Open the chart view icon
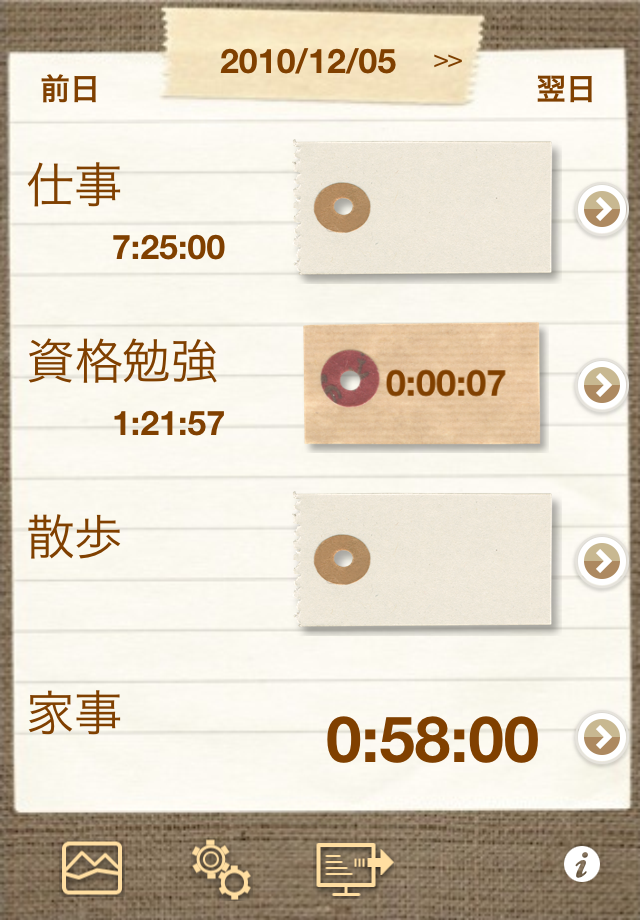640x920 pixels. tap(92, 867)
